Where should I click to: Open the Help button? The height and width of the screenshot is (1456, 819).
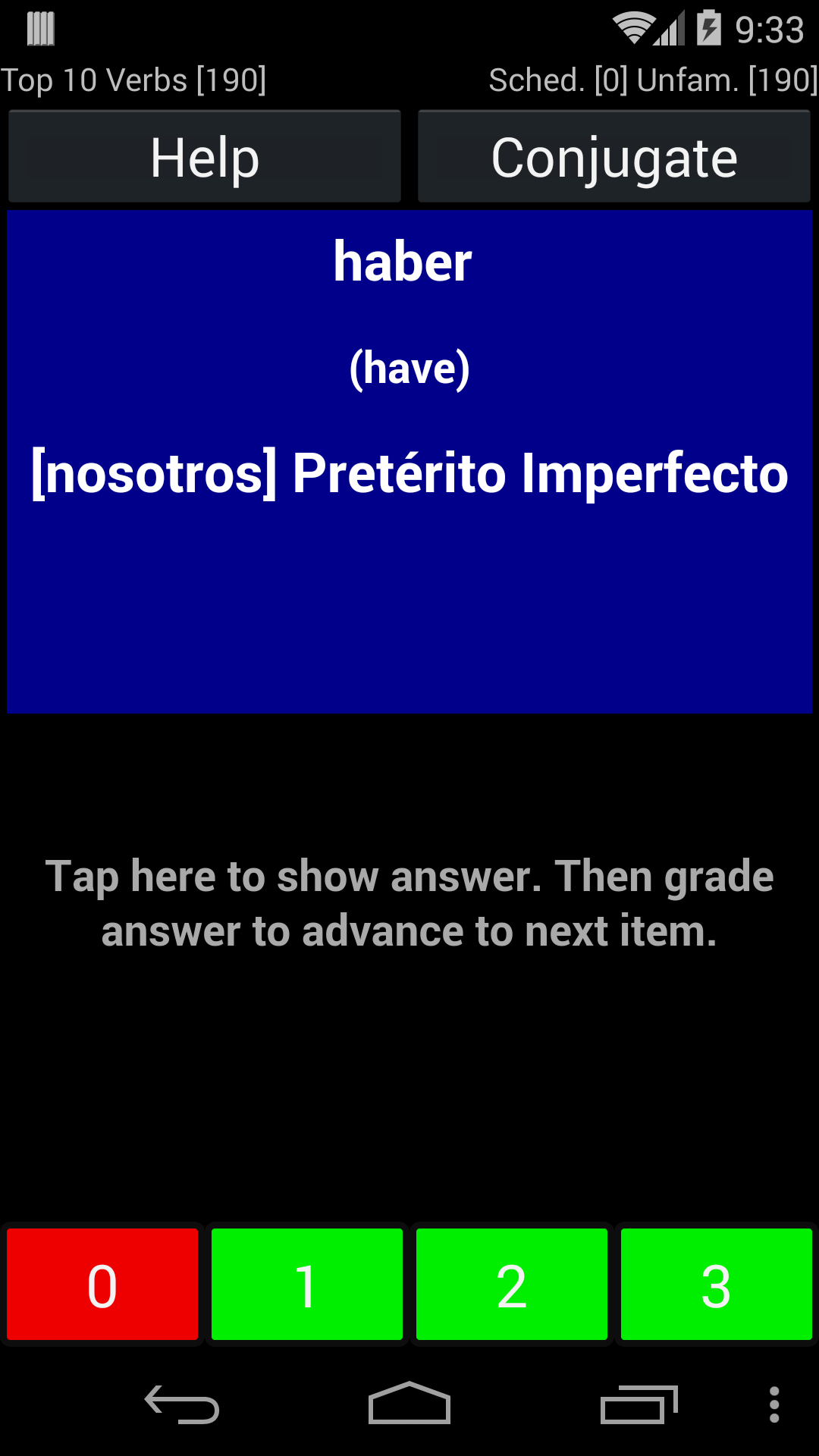coord(205,157)
